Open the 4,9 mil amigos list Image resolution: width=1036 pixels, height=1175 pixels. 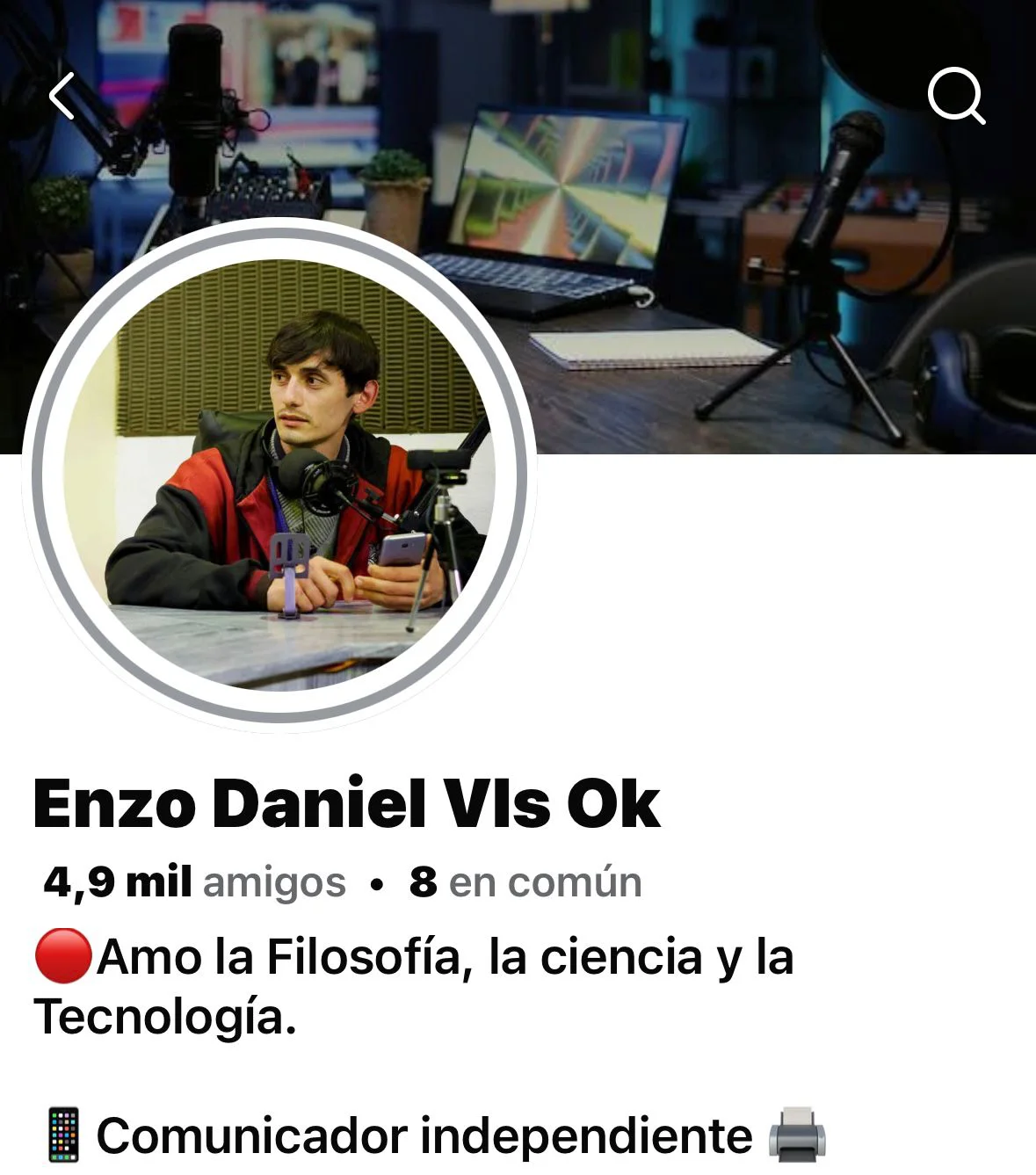[194, 882]
